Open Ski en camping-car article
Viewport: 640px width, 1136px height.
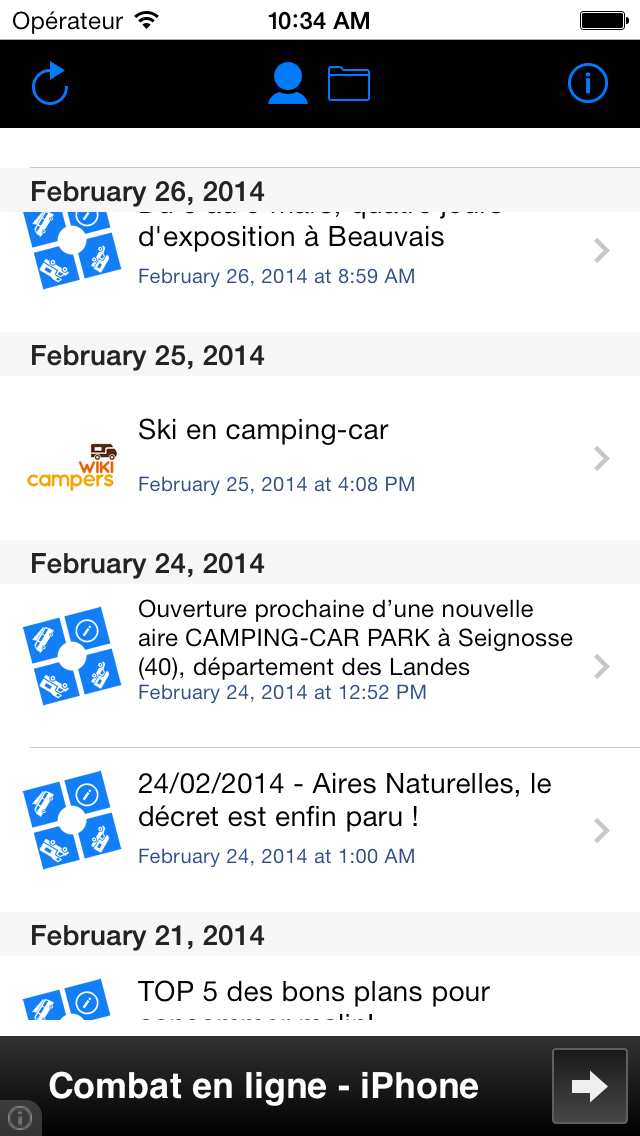(320, 458)
